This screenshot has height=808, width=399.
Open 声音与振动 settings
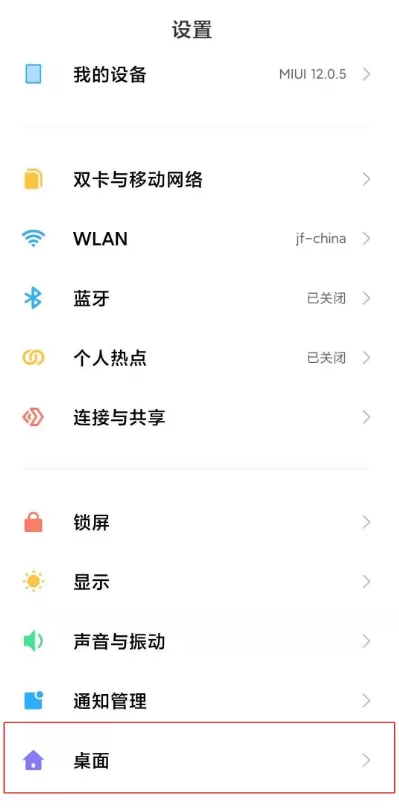pos(200,642)
